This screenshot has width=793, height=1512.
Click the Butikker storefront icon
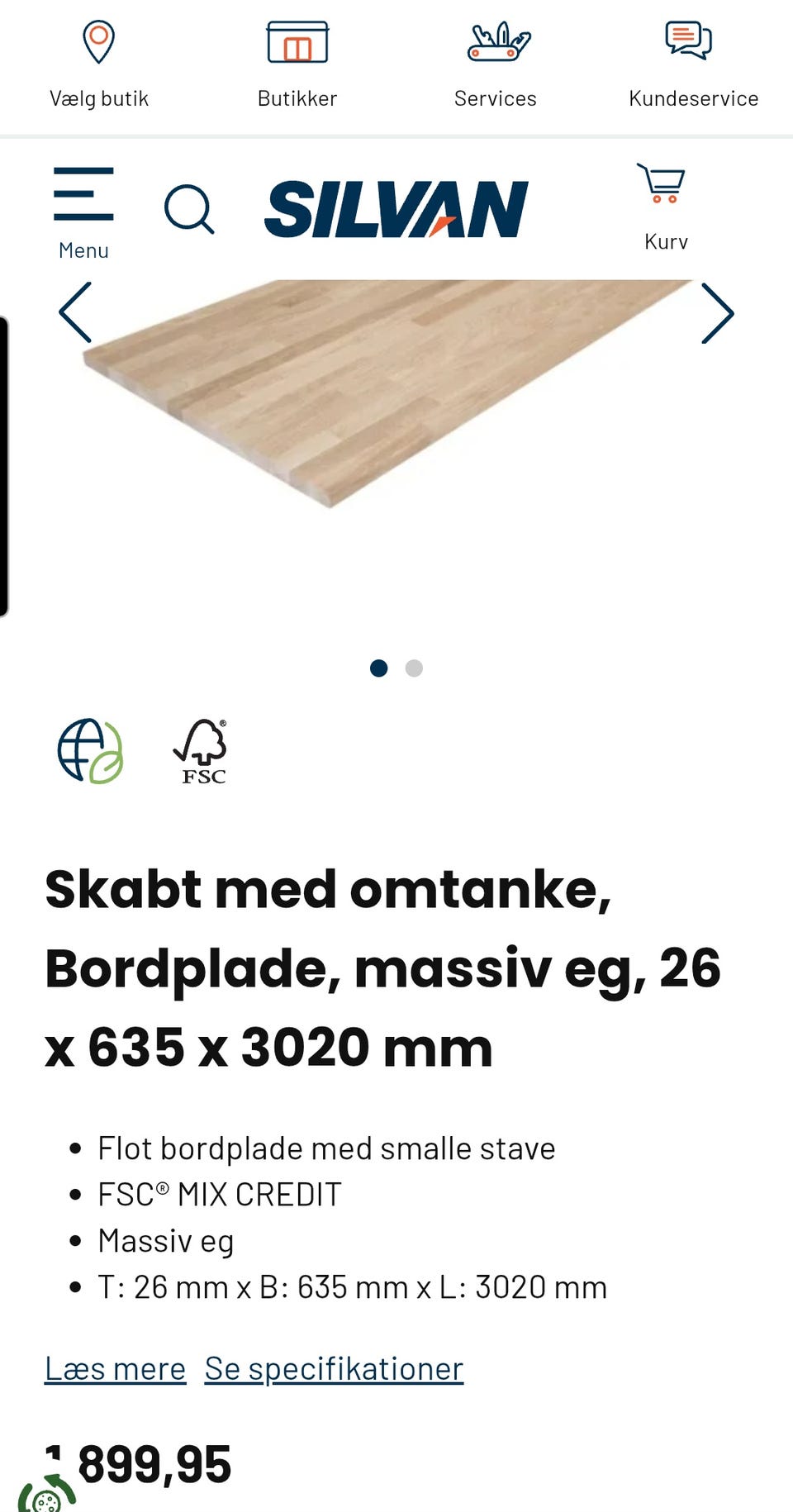click(297, 41)
